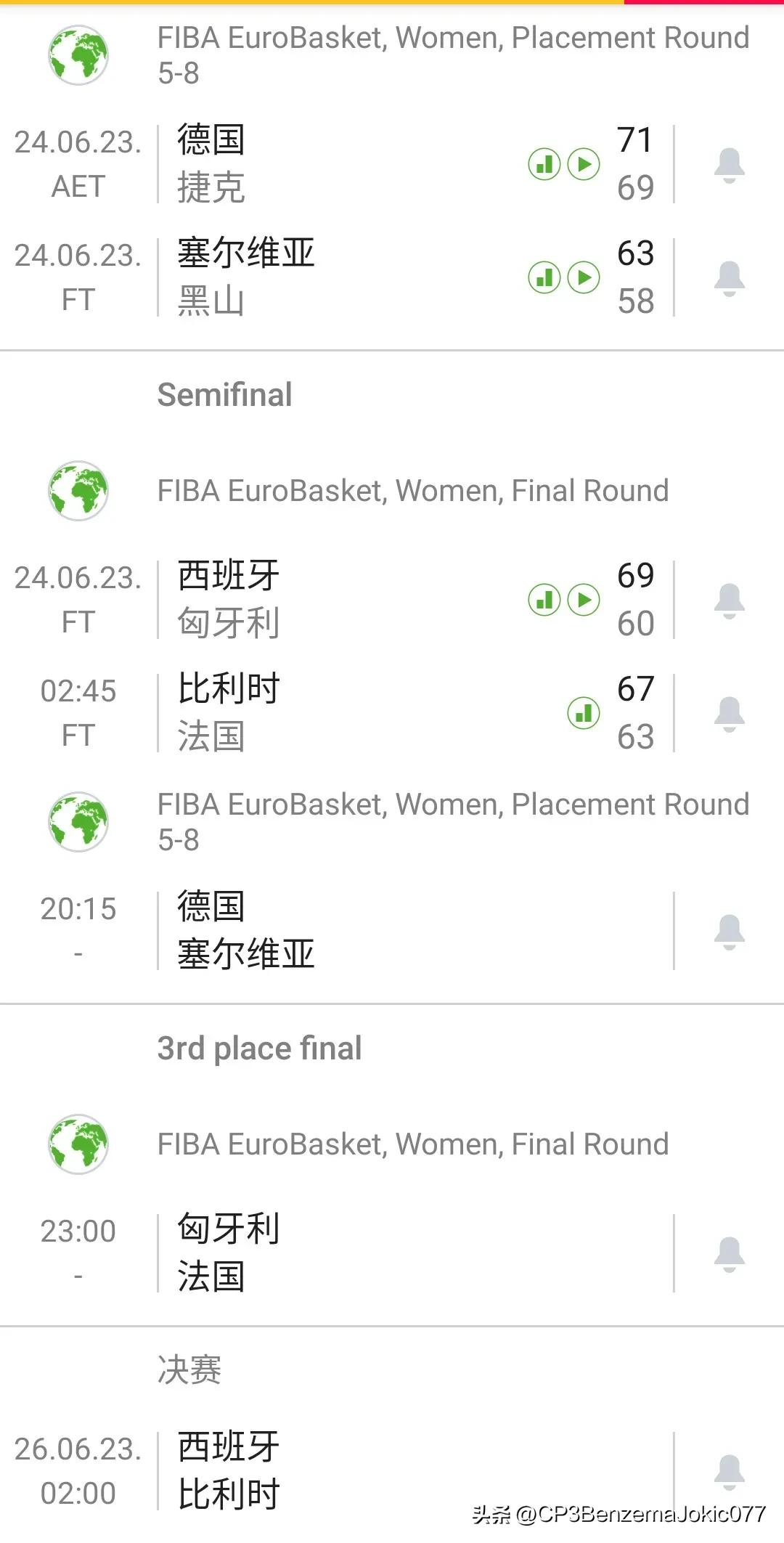Play highlights of Serbia vs Montenegro

click(583, 278)
